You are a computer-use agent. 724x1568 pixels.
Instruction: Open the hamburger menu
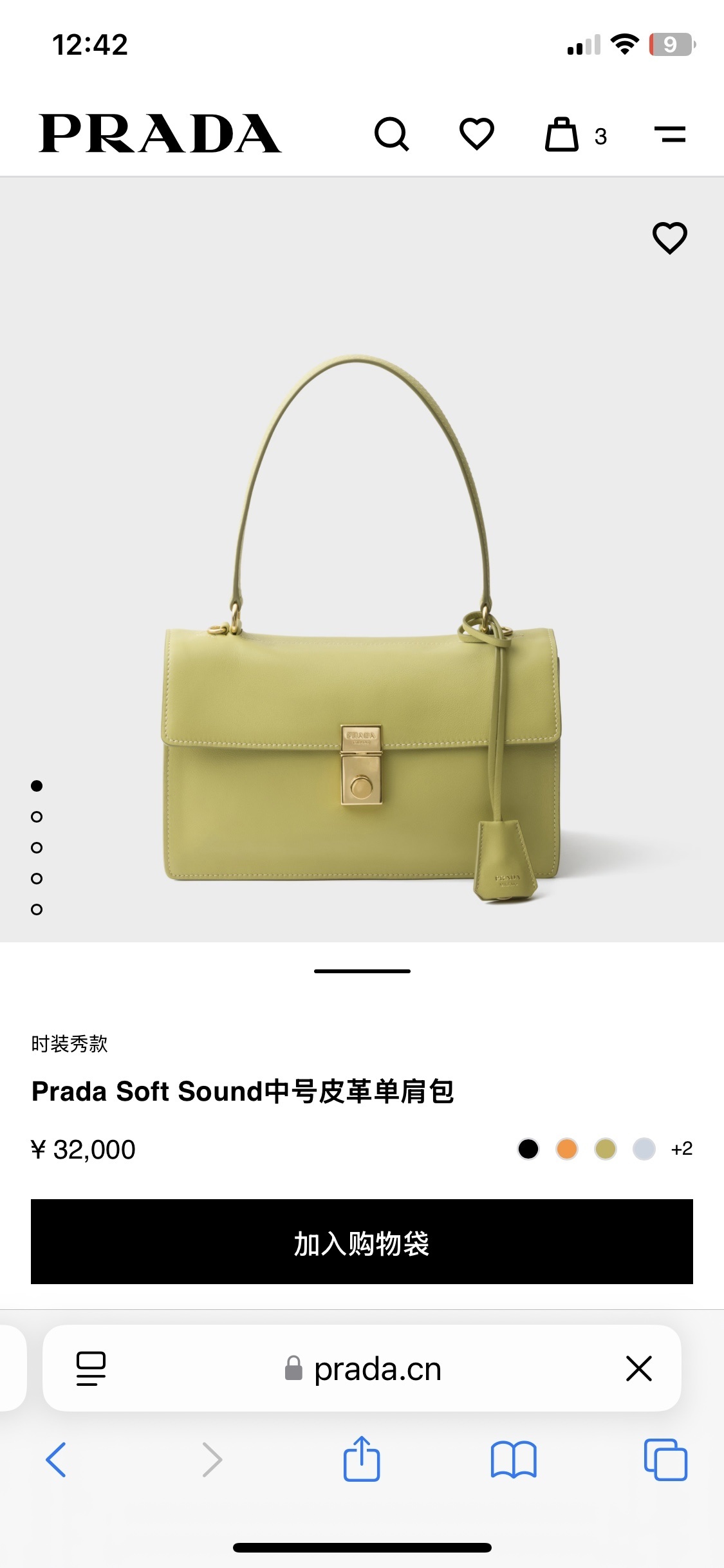pyautogui.click(x=670, y=135)
